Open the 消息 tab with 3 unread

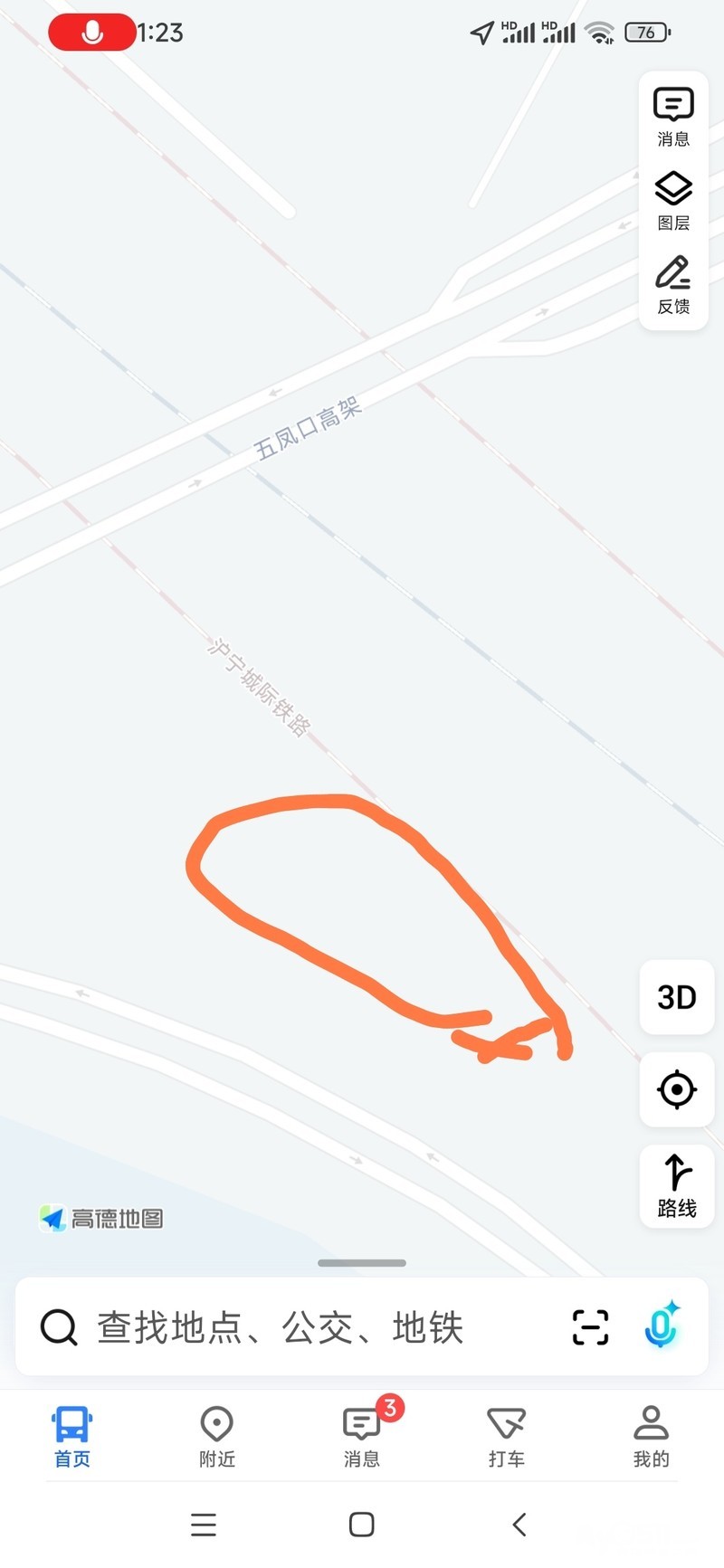362,1436
